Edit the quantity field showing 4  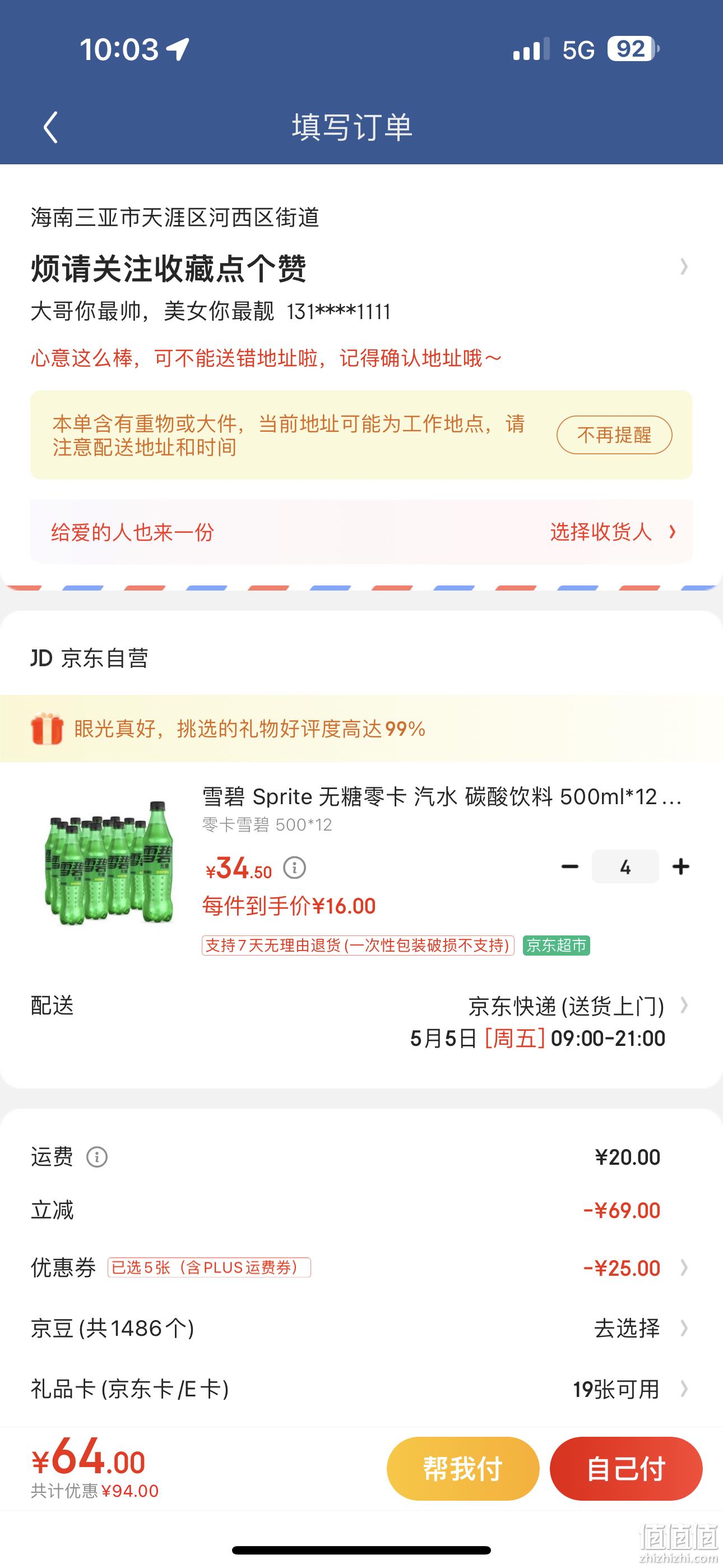[625, 867]
